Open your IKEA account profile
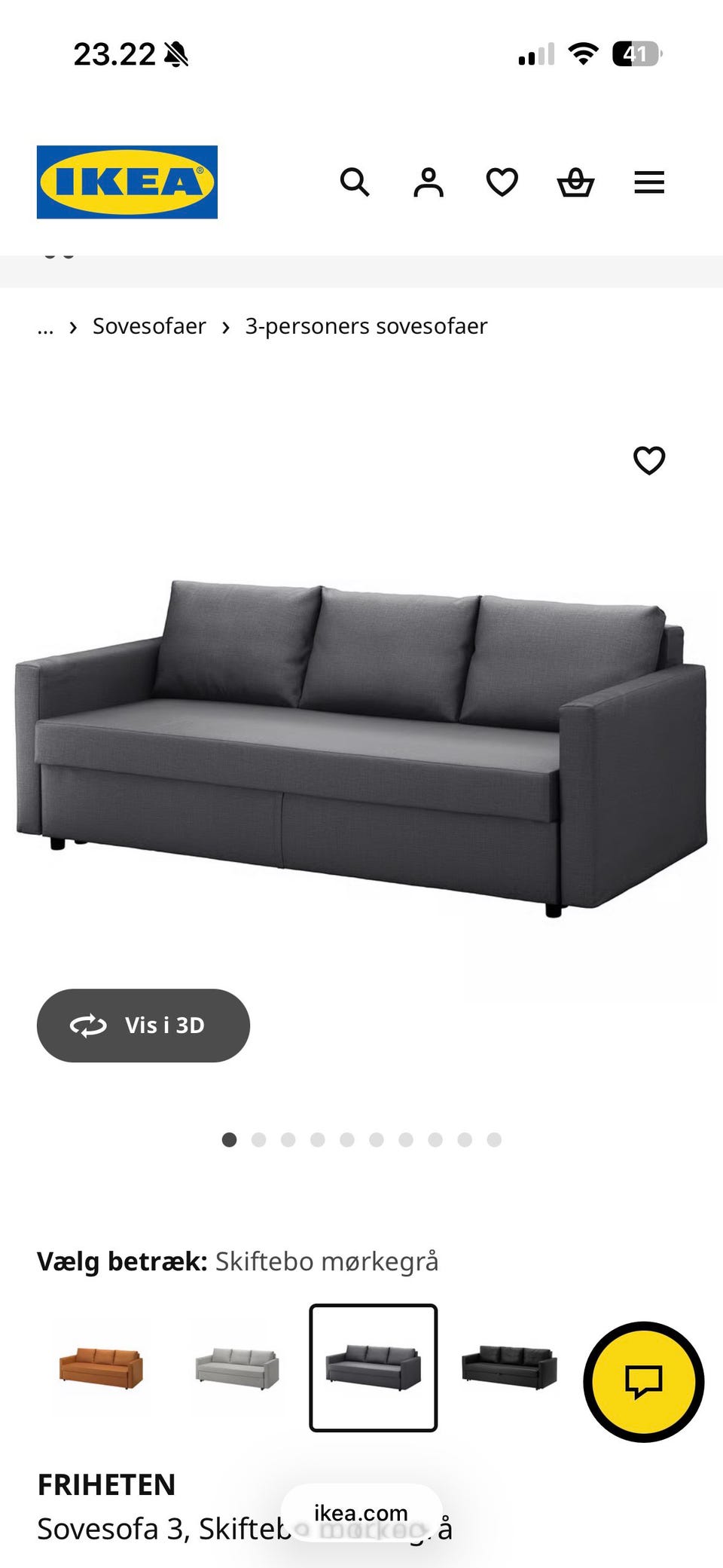 click(428, 182)
